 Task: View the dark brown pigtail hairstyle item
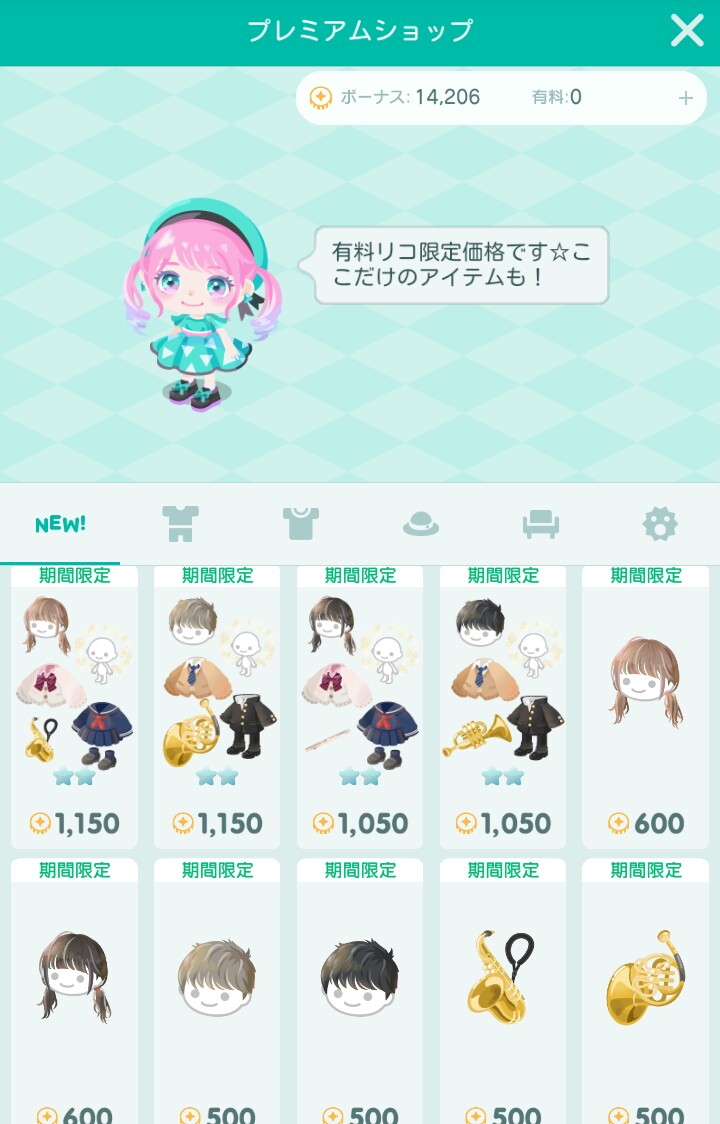pos(75,990)
